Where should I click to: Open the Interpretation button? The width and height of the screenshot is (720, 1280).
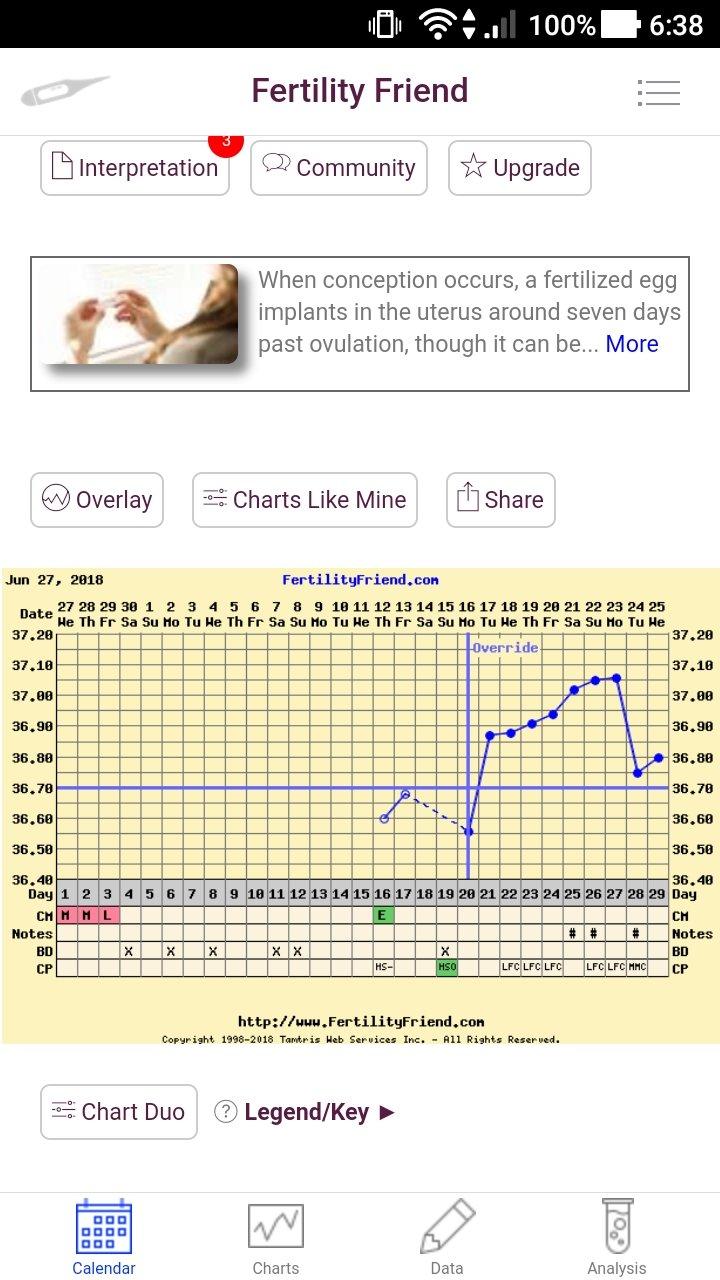pos(135,168)
